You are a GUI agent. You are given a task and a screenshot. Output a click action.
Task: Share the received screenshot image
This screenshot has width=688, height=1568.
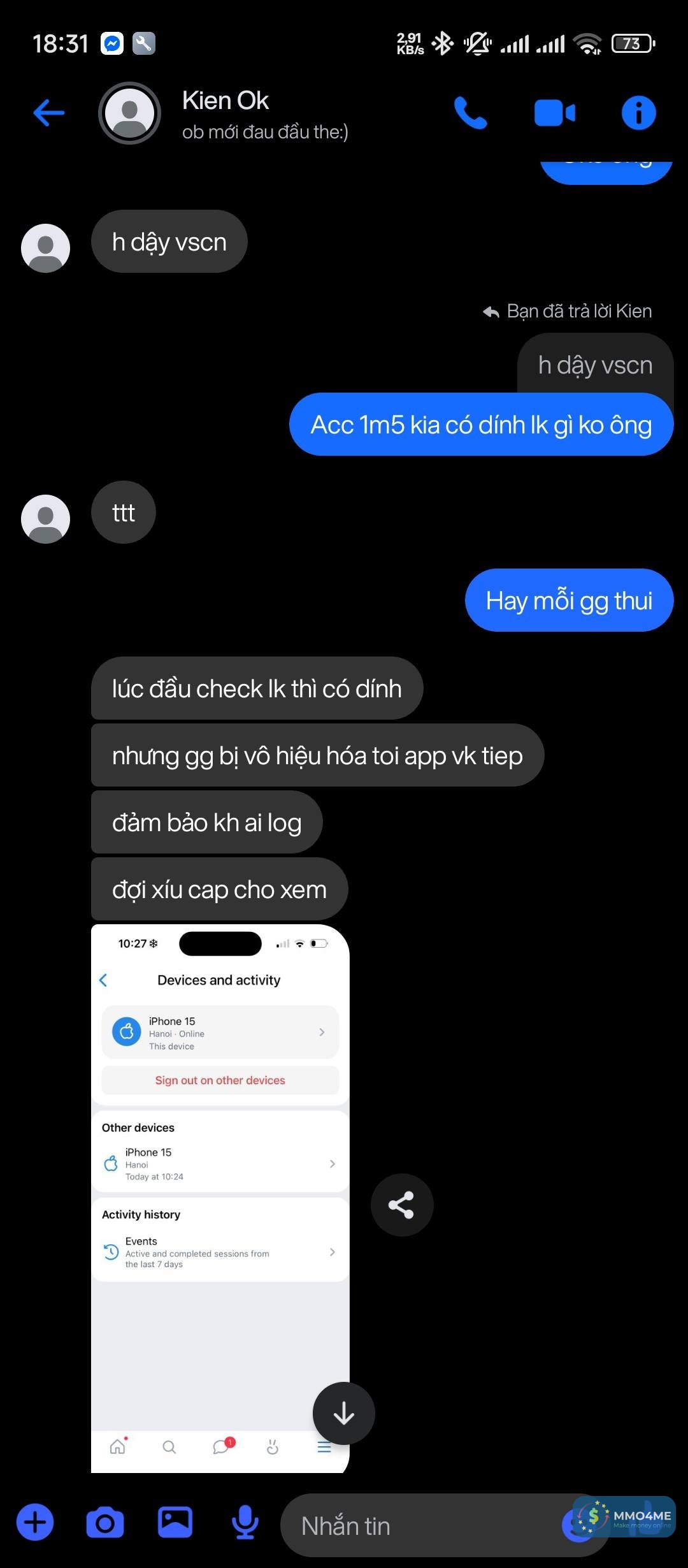coord(401,1205)
